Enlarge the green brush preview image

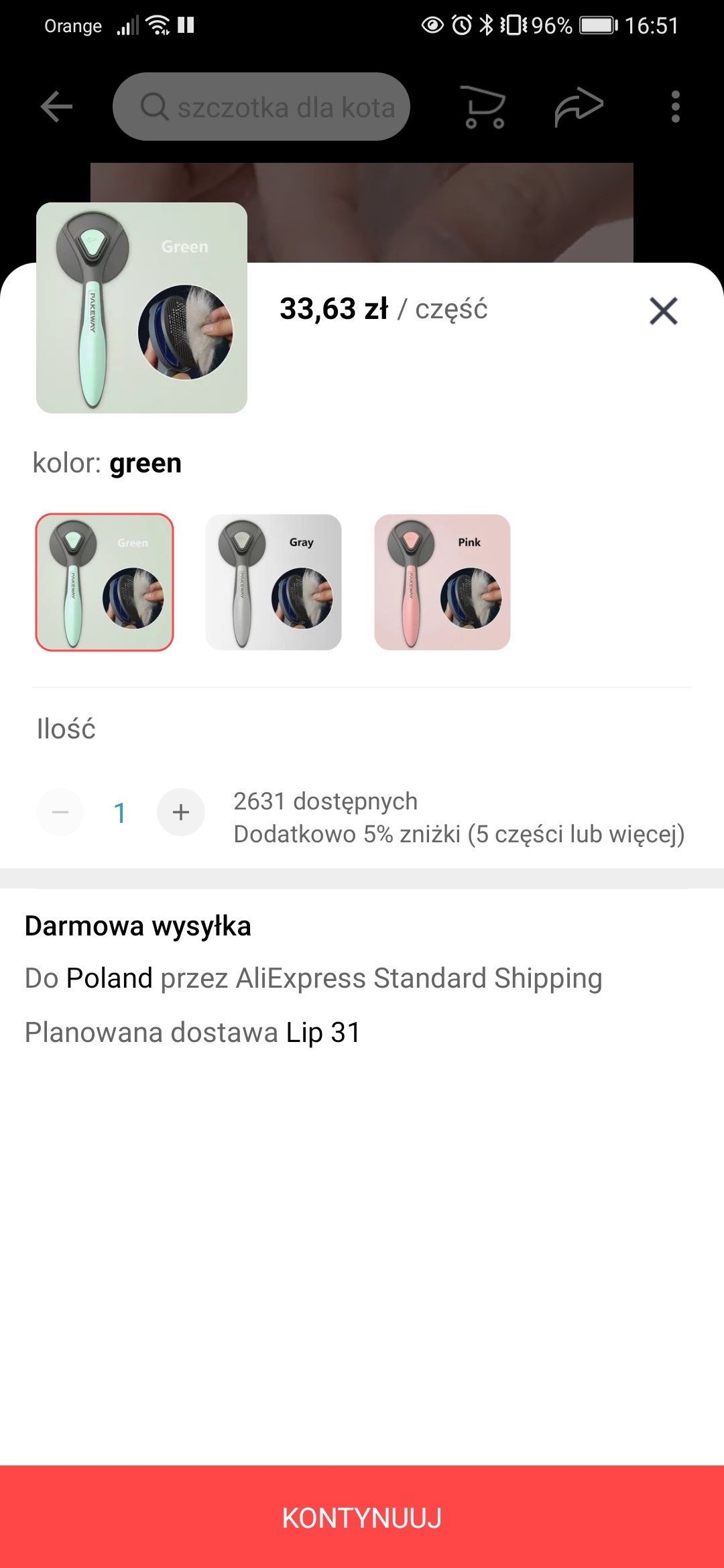point(141,308)
